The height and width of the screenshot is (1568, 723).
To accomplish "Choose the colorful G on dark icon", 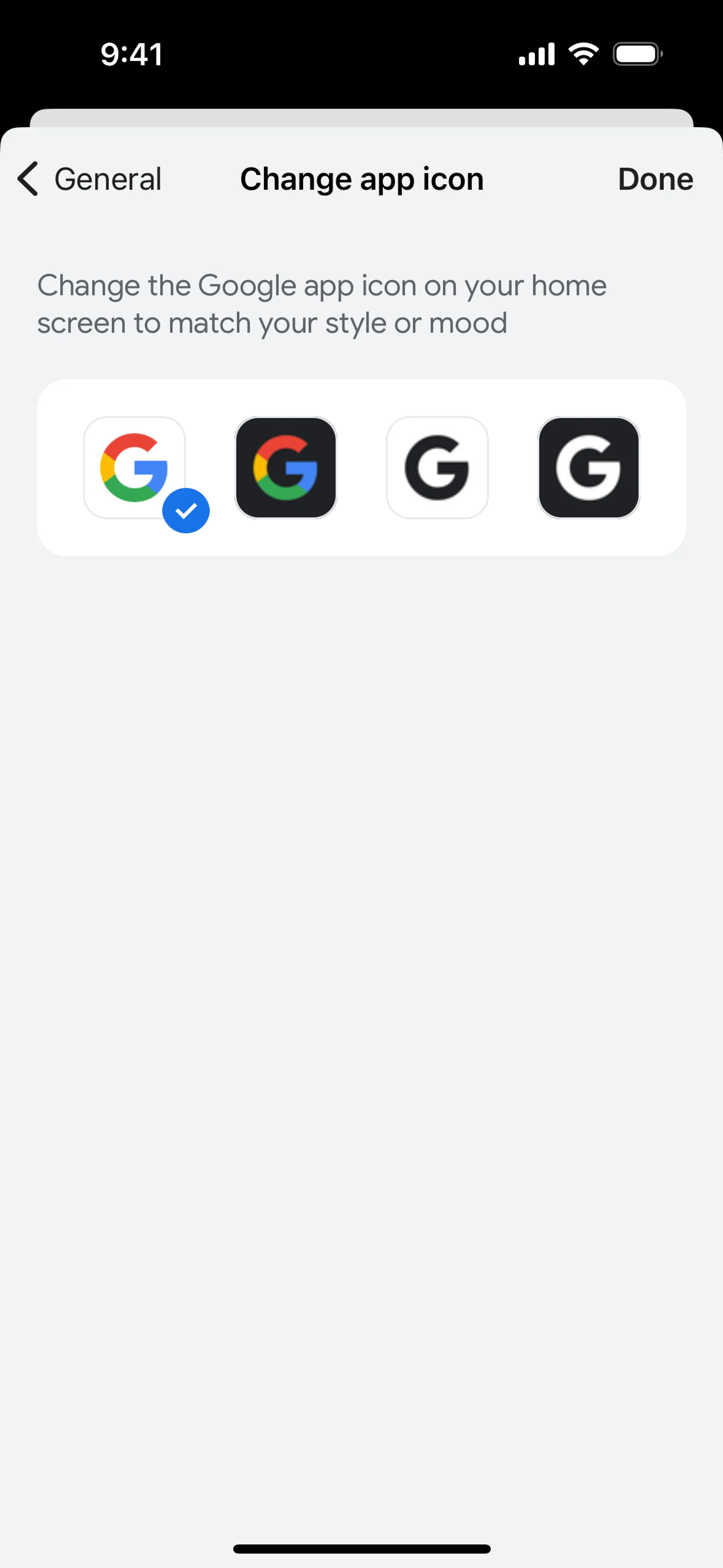I will (286, 468).
